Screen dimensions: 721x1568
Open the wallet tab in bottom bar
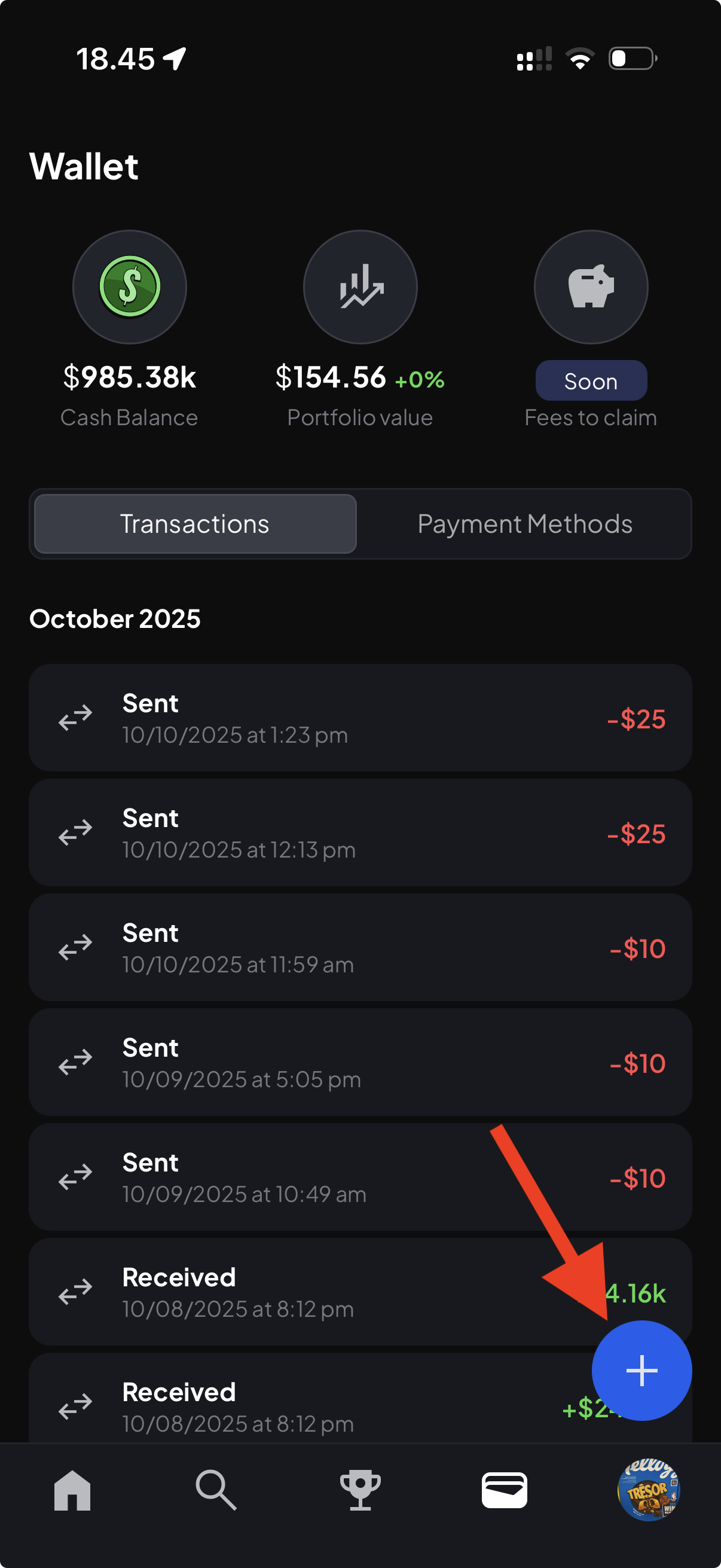[x=505, y=1490]
